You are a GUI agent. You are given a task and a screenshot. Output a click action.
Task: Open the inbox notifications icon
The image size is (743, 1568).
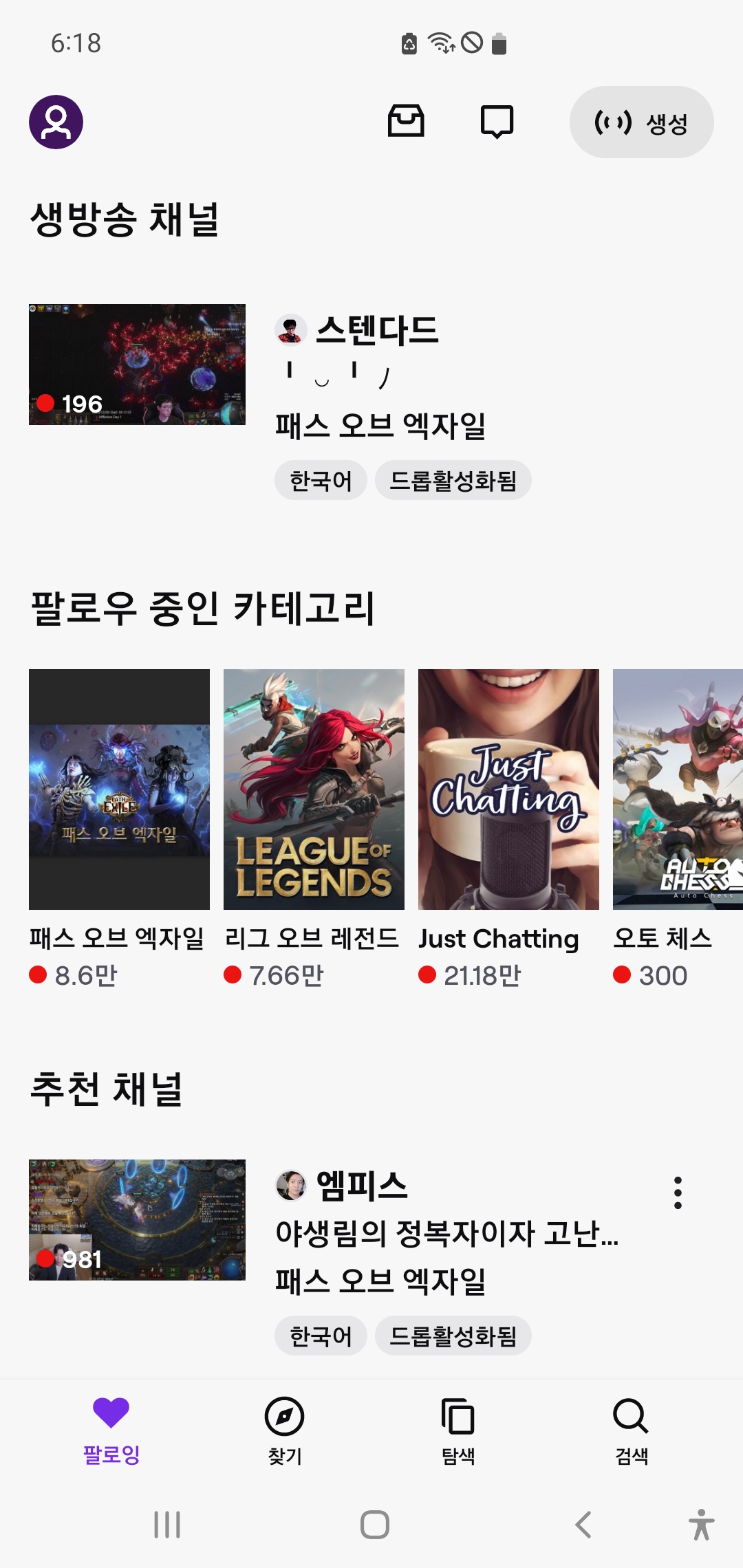tap(406, 122)
